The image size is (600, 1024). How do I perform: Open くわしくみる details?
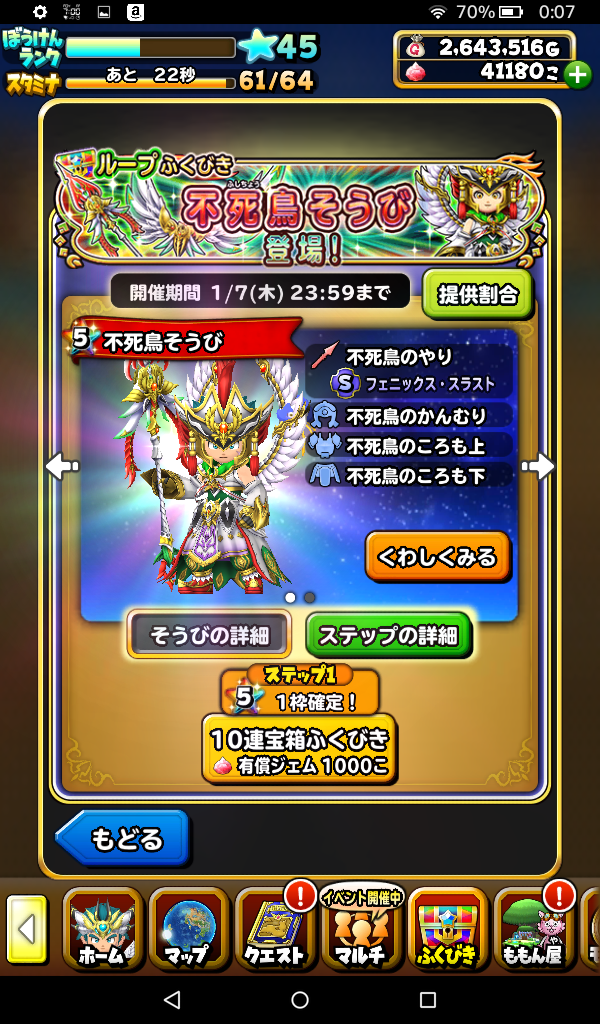click(x=437, y=557)
